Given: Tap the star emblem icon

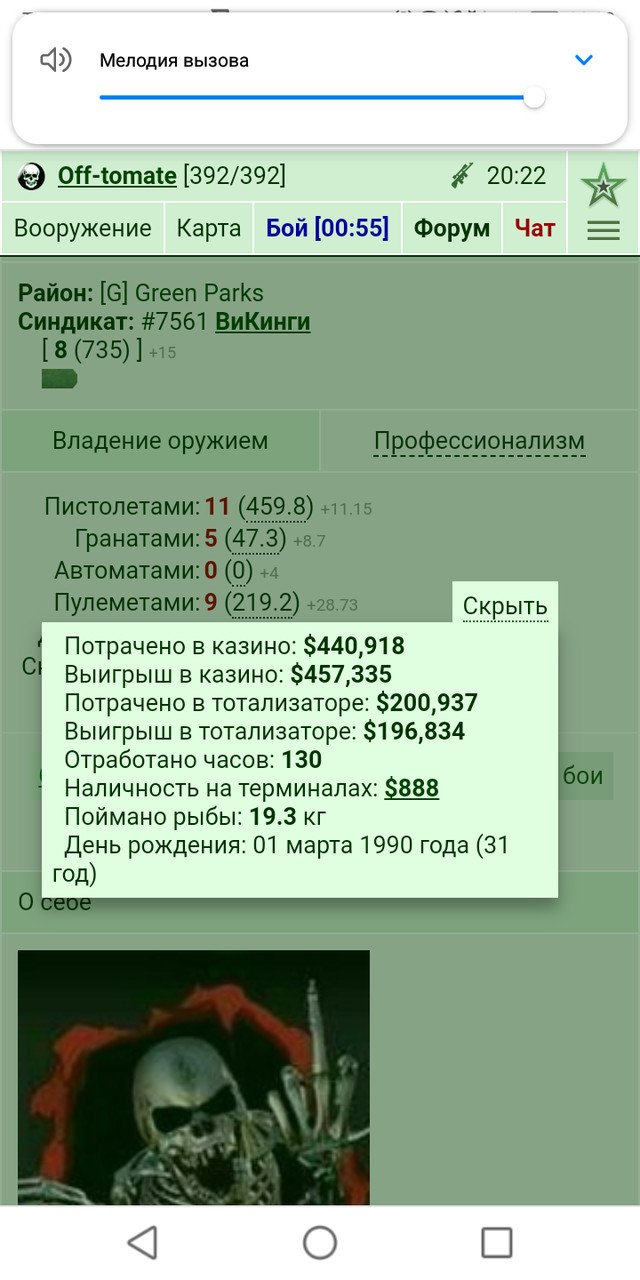Looking at the screenshot, I should [603, 186].
